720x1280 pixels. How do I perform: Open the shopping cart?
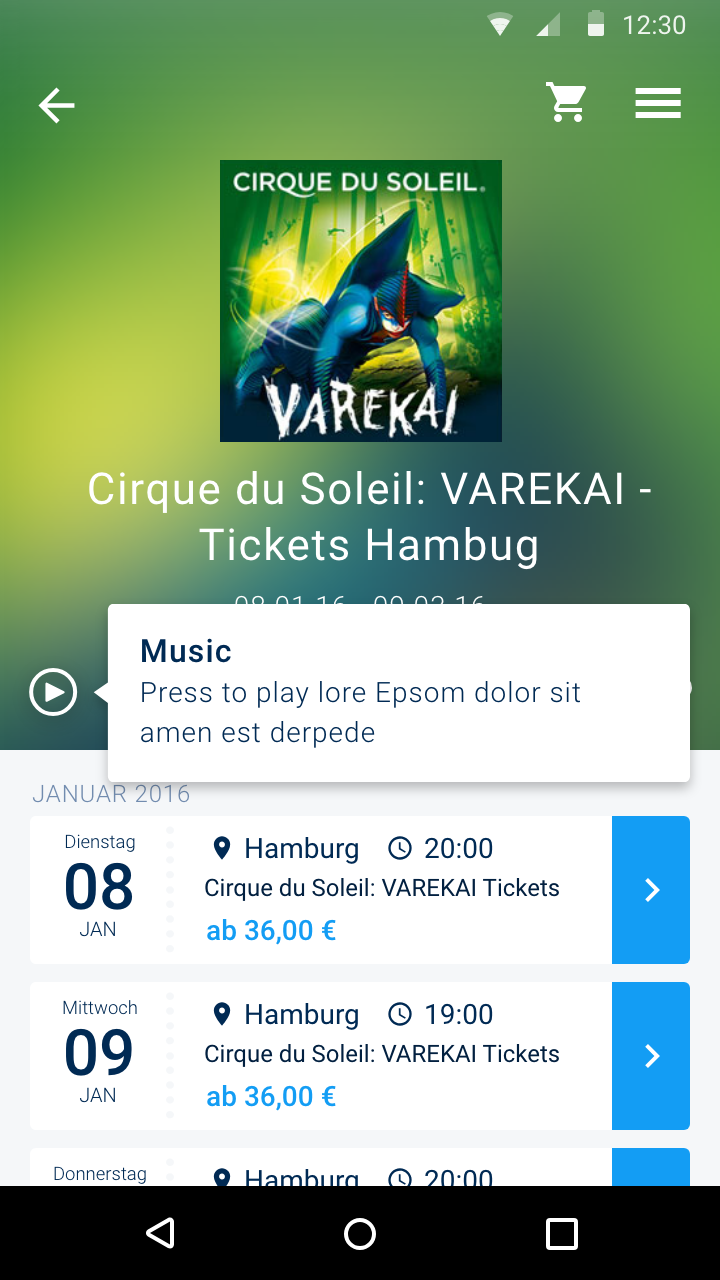(566, 103)
